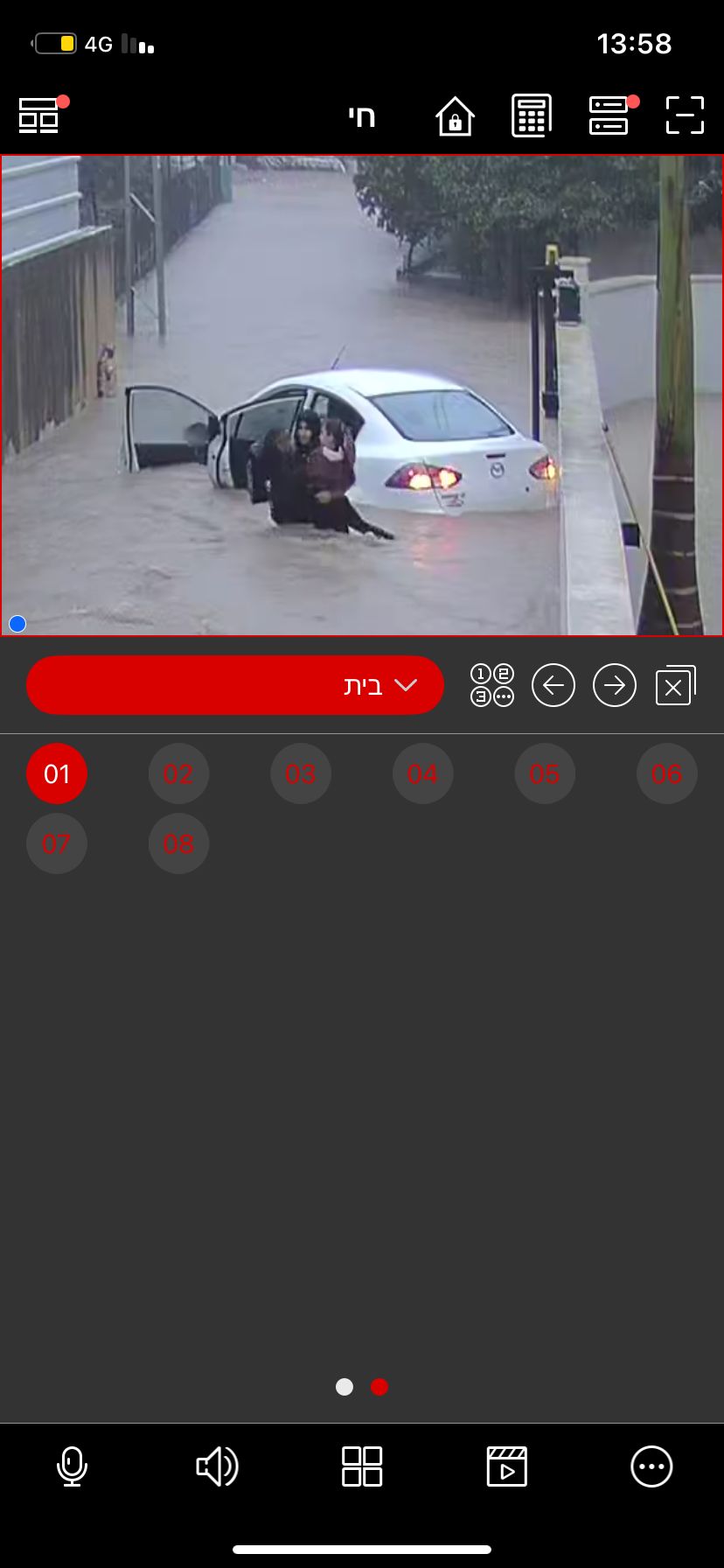Select channel 03

tap(301, 773)
